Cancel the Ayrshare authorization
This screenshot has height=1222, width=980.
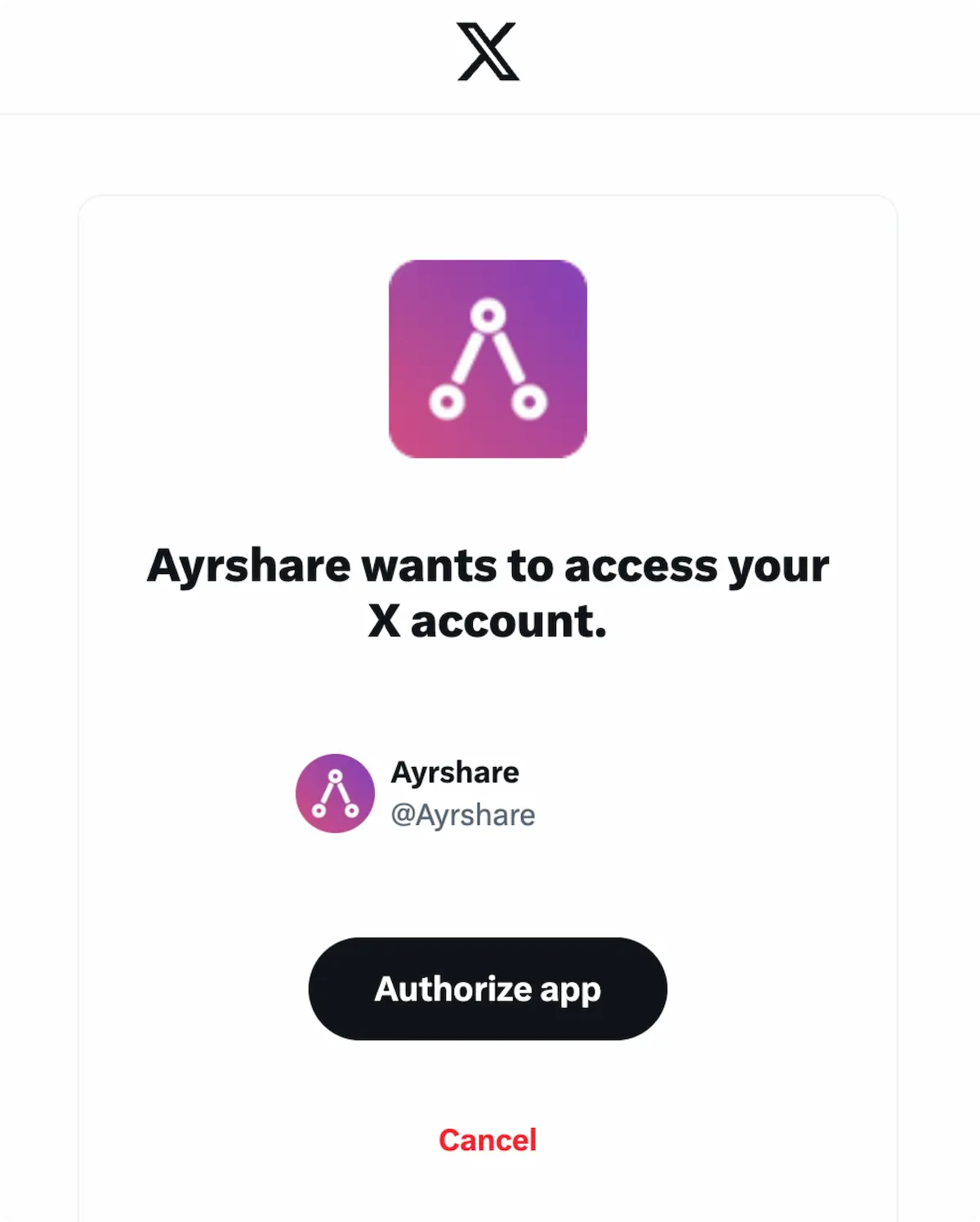pyautogui.click(x=488, y=1139)
